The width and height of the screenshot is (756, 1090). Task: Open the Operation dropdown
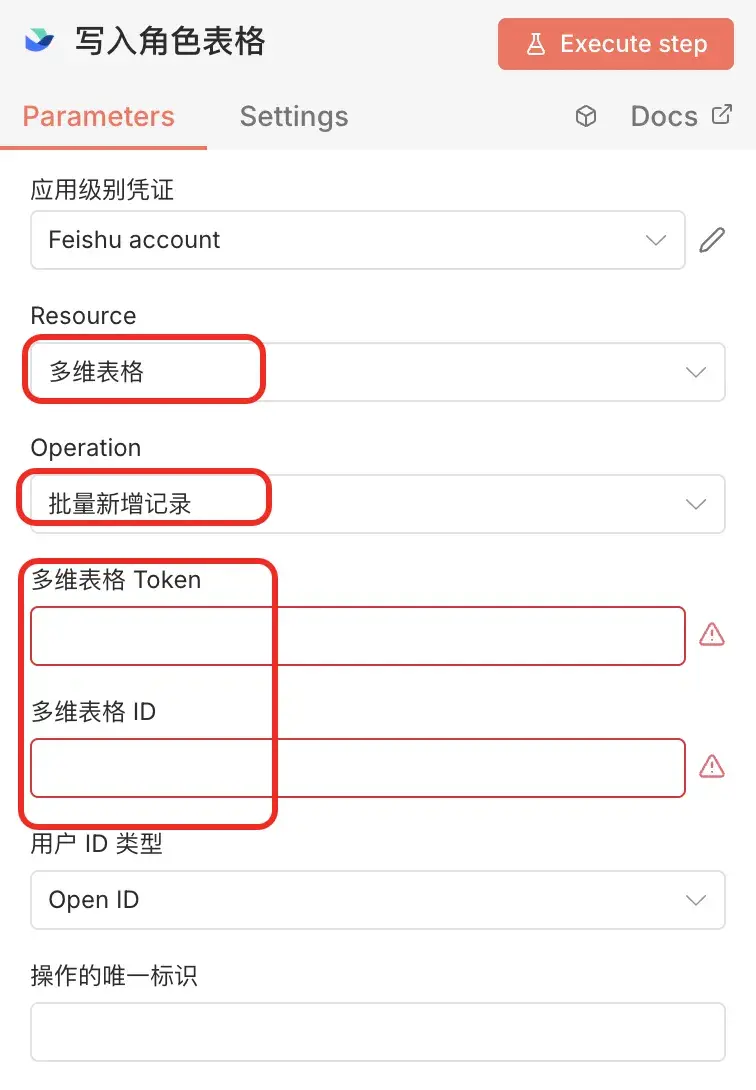[377, 504]
